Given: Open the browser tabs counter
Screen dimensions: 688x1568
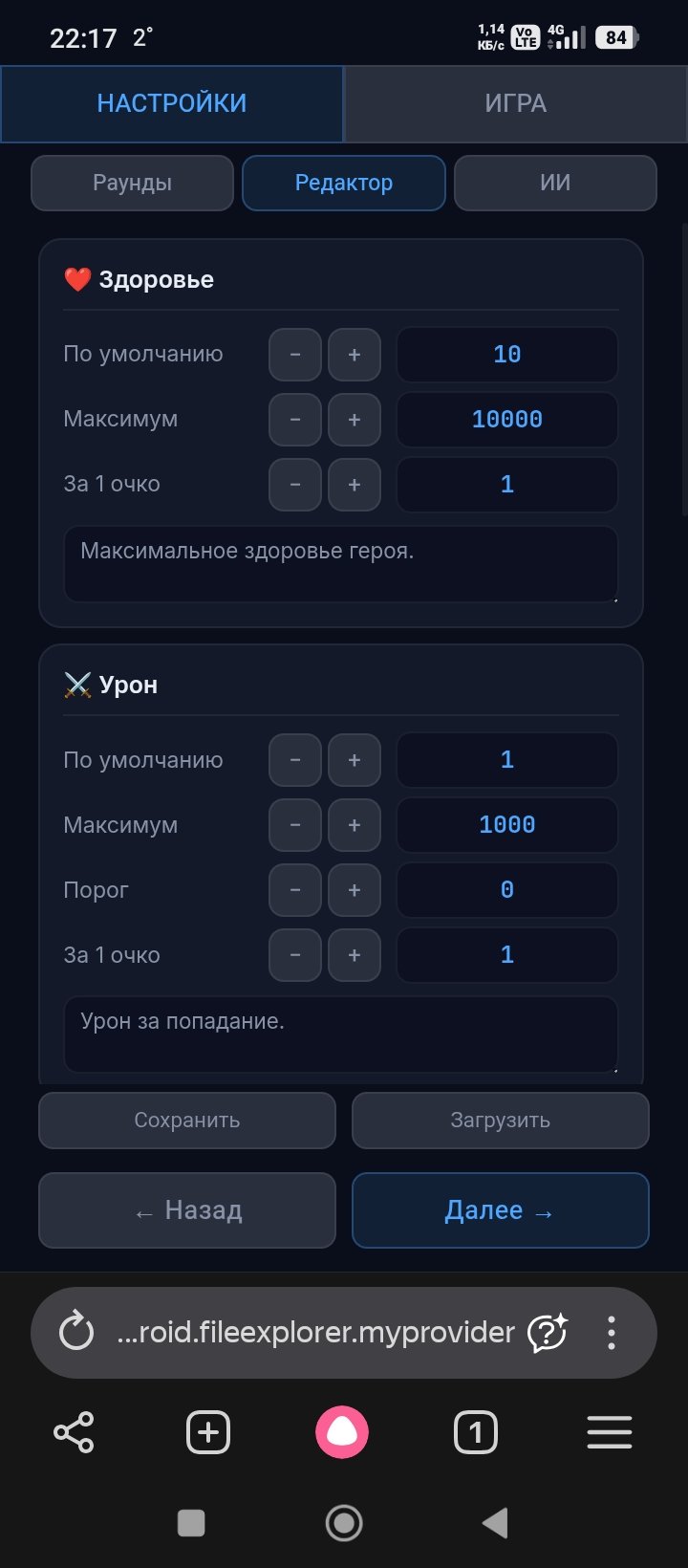Looking at the screenshot, I should [x=475, y=1432].
